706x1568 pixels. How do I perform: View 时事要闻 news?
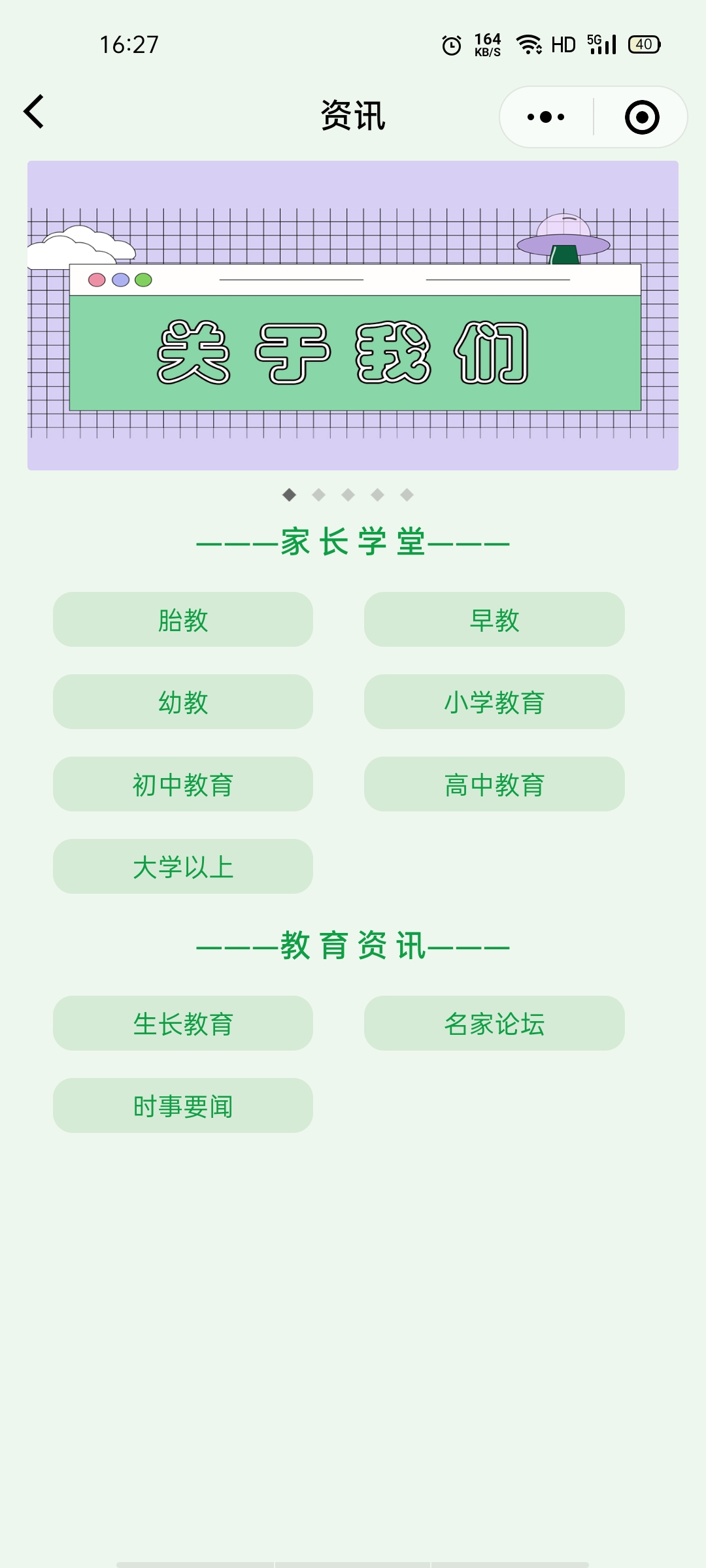[183, 1105]
